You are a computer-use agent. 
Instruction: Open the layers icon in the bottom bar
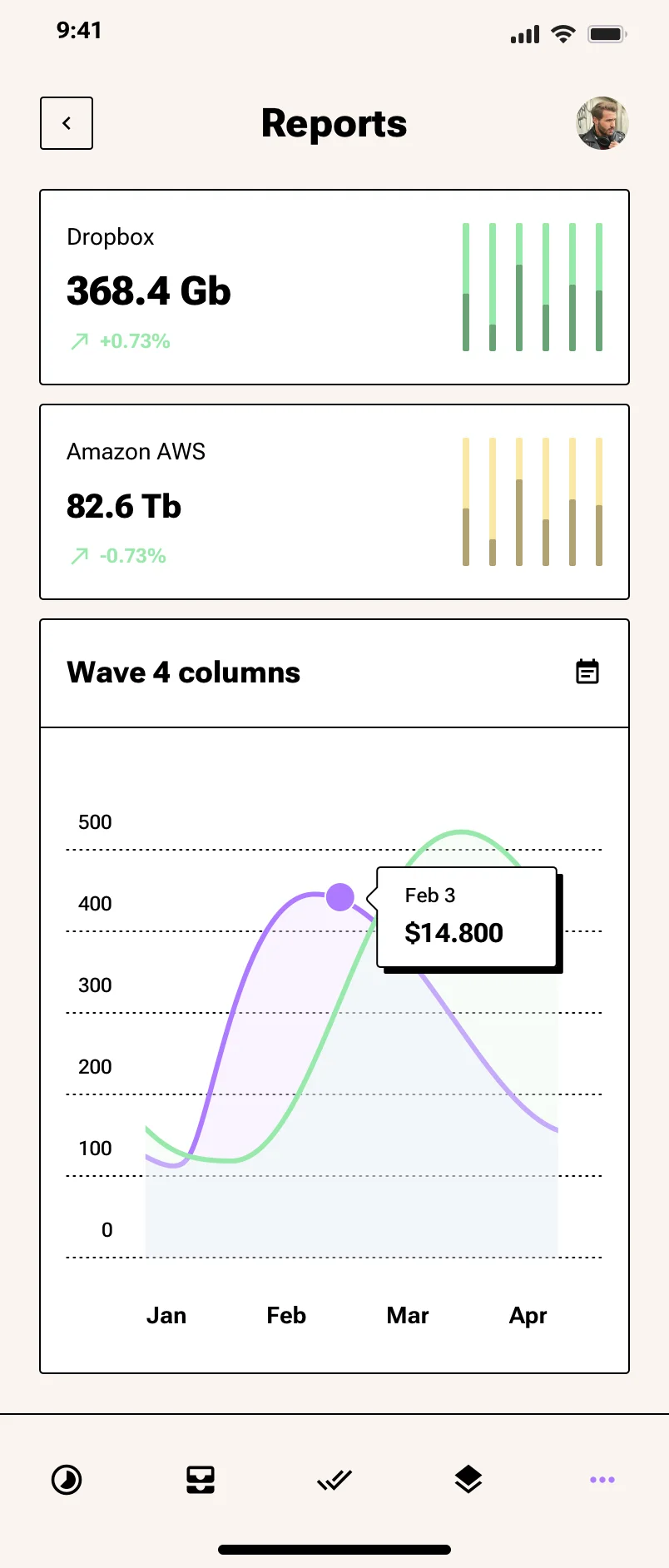[x=468, y=1479]
